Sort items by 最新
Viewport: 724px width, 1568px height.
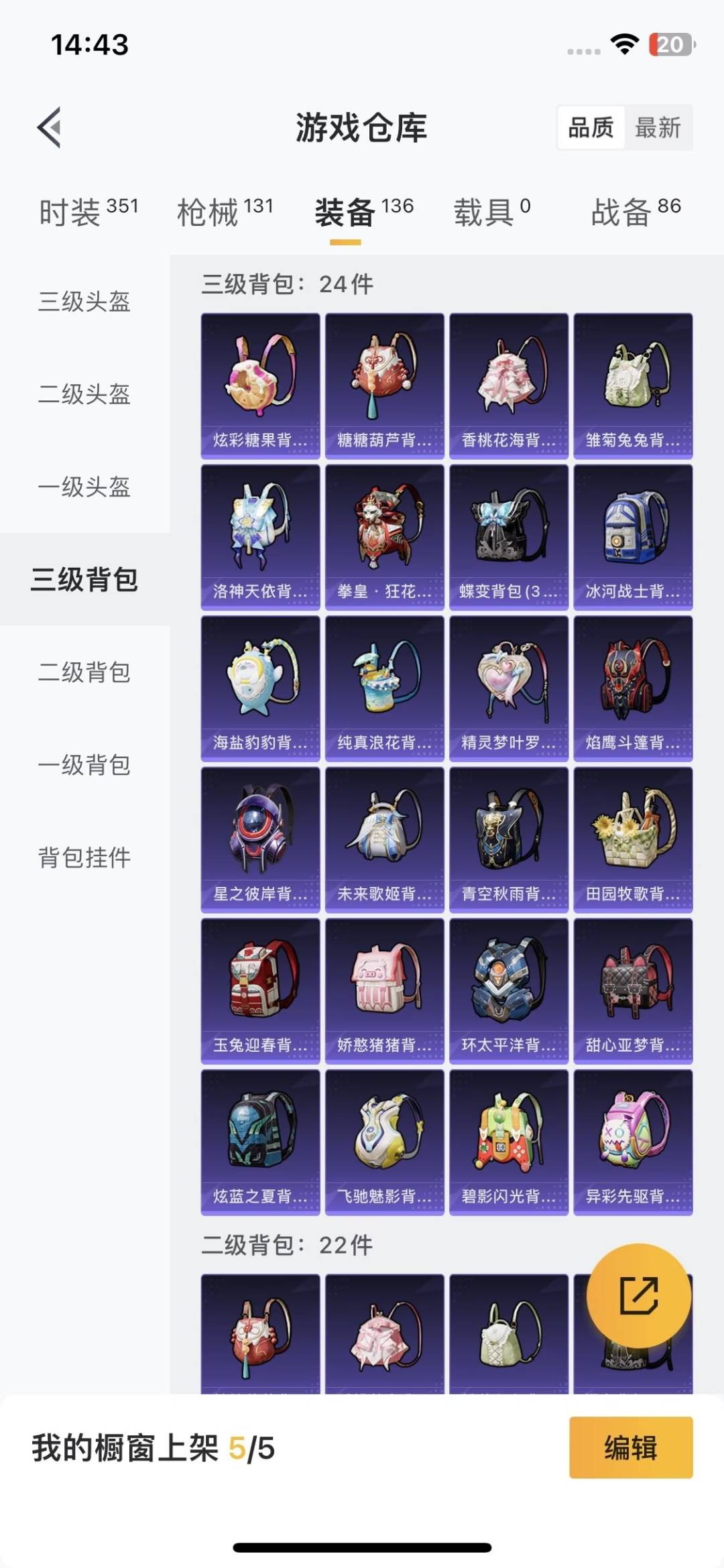click(x=658, y=127)
